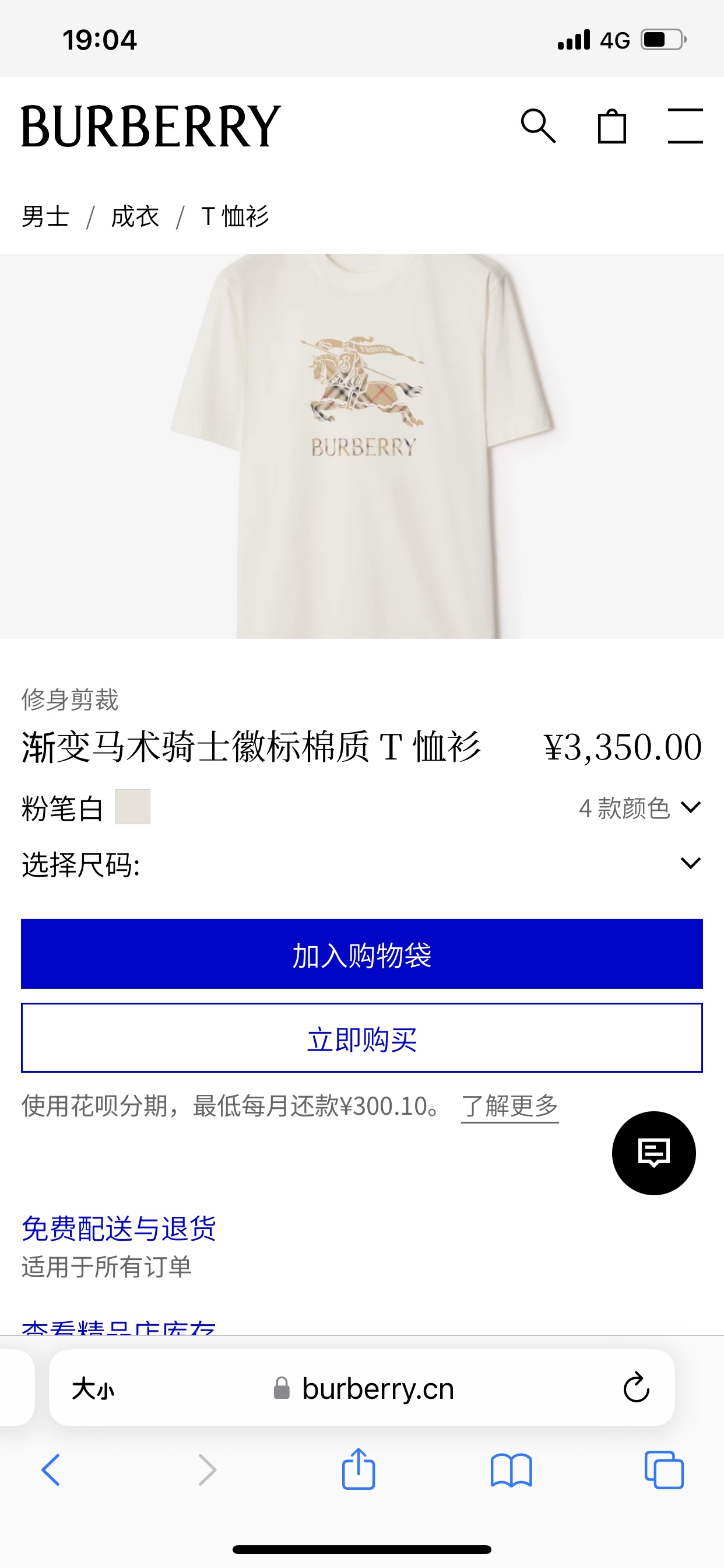Open 免费配送与退货 details
Viewport: 724px width, 1568px height.
pyautogui.click(x=119, y=1228)
